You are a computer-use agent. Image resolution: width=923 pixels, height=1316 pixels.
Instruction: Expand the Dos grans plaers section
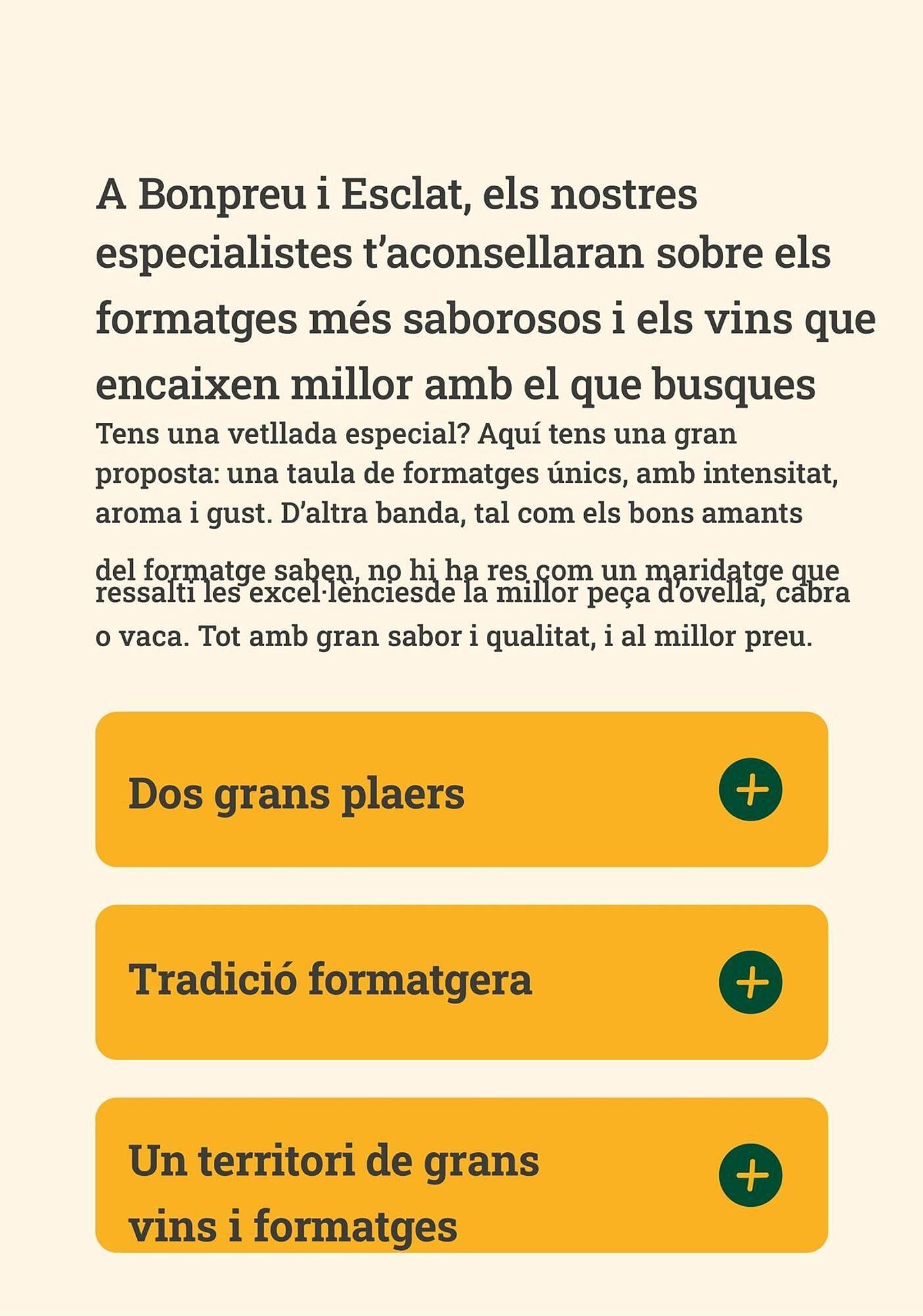coord(750,789)
